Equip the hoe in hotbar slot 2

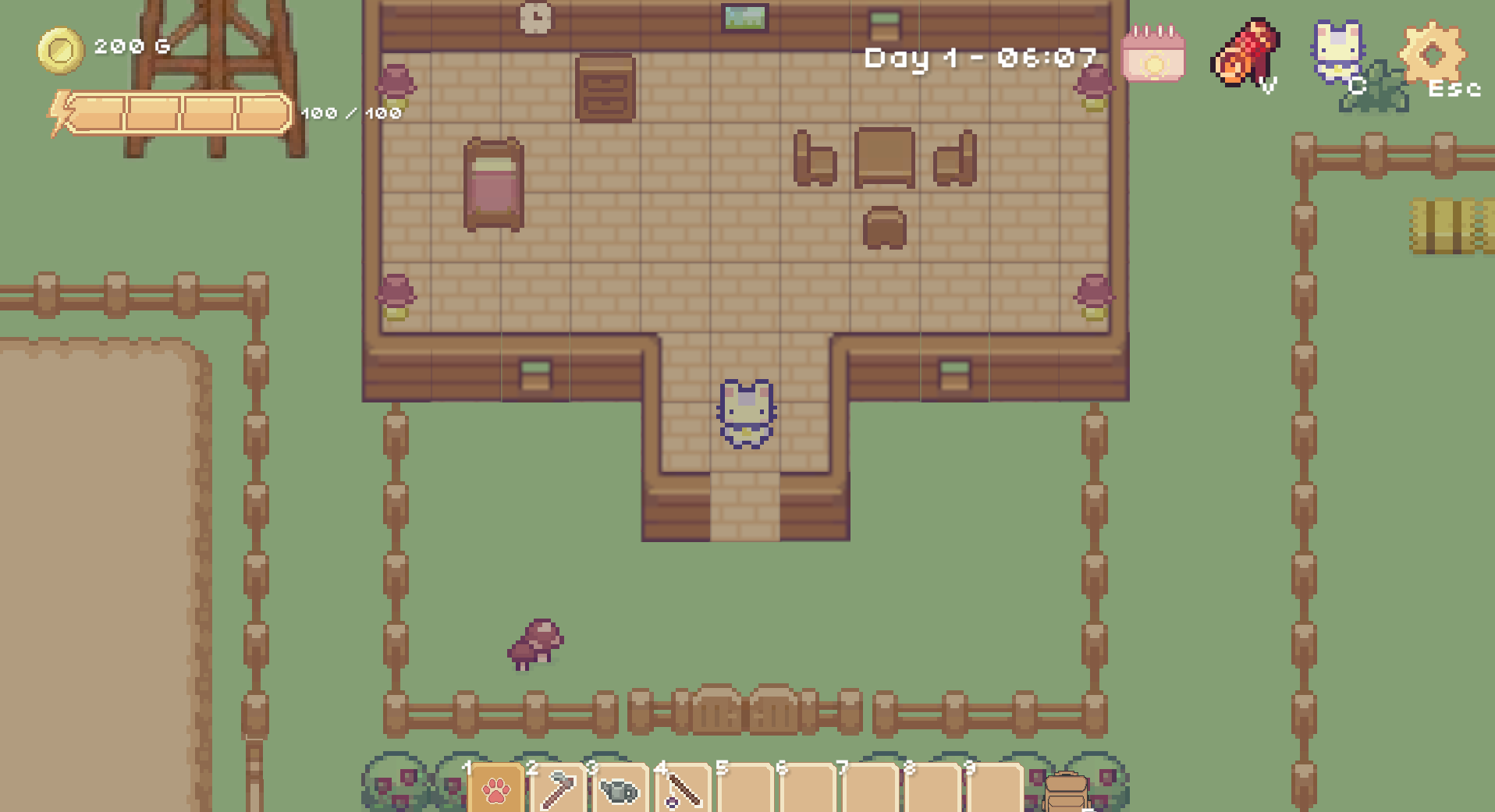[x=557, y=790]
